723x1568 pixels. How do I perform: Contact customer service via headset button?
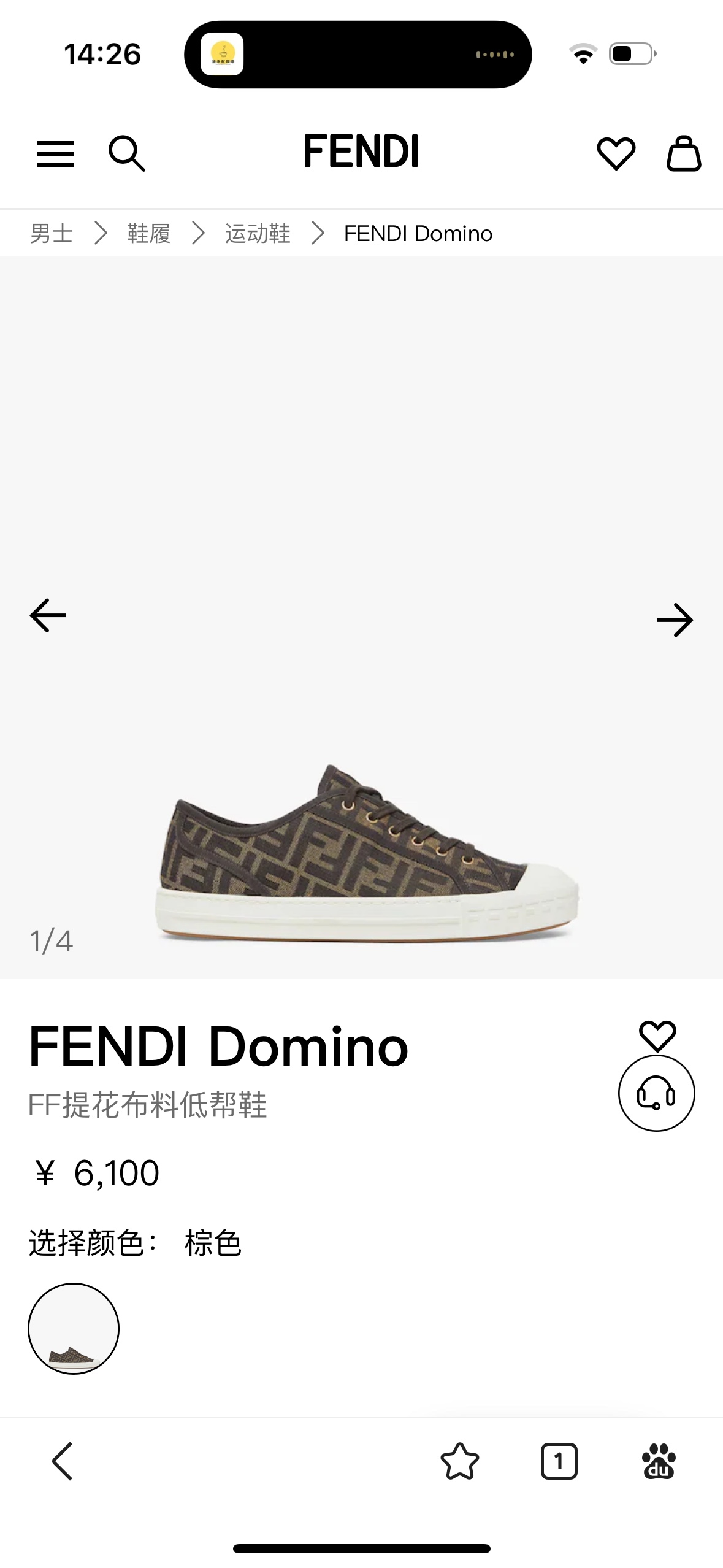[x=656, y=1093]
